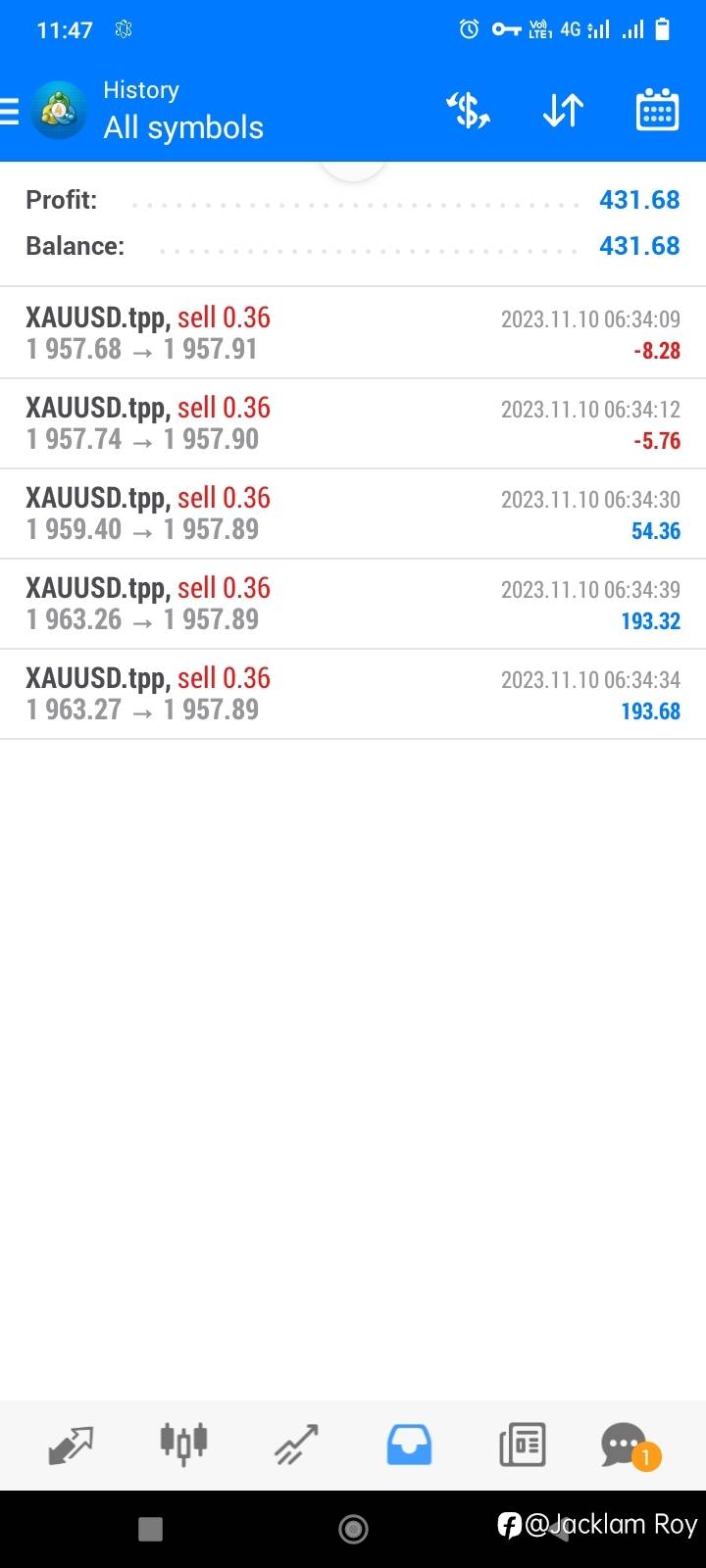Image resolution: width=706 pixels, height=1568 pixels.
Task: Open the symbol filter dollar icon
Action: [x=469, y=111]
